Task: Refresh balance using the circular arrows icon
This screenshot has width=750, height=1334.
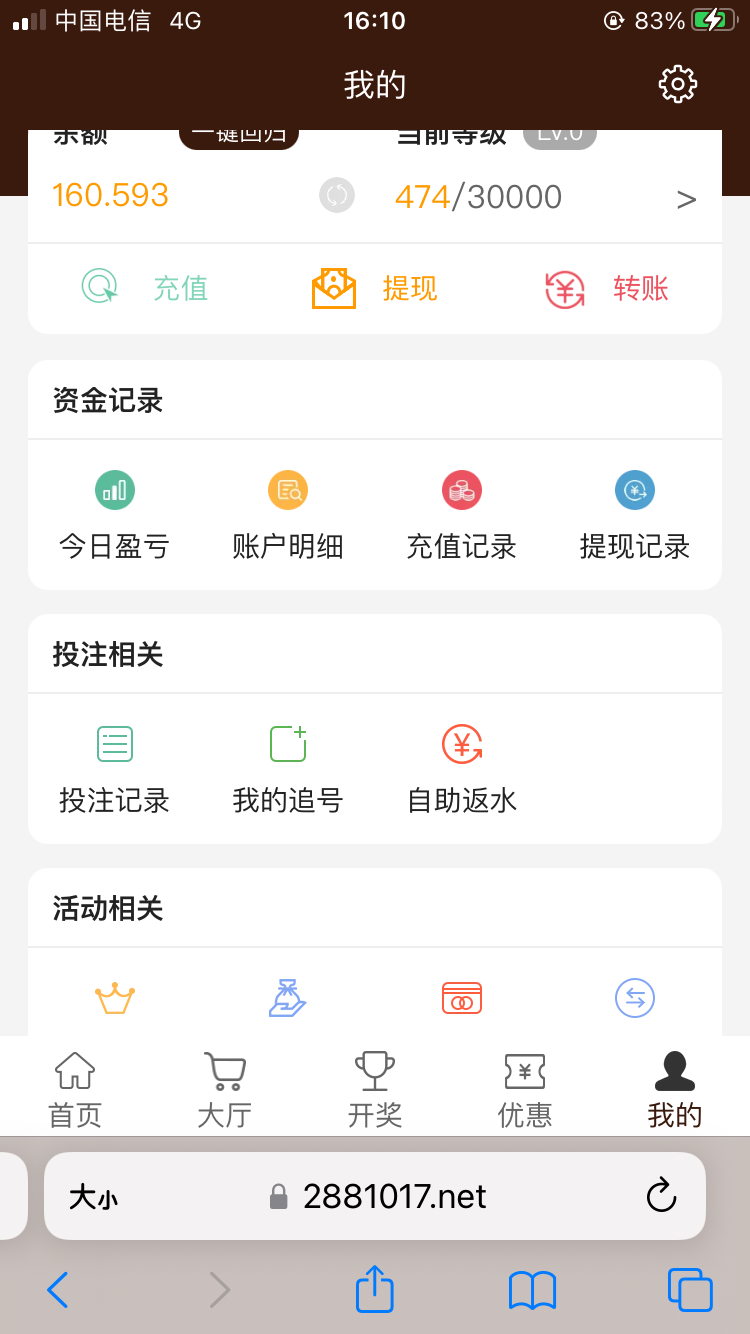Action: click(336, 195)
